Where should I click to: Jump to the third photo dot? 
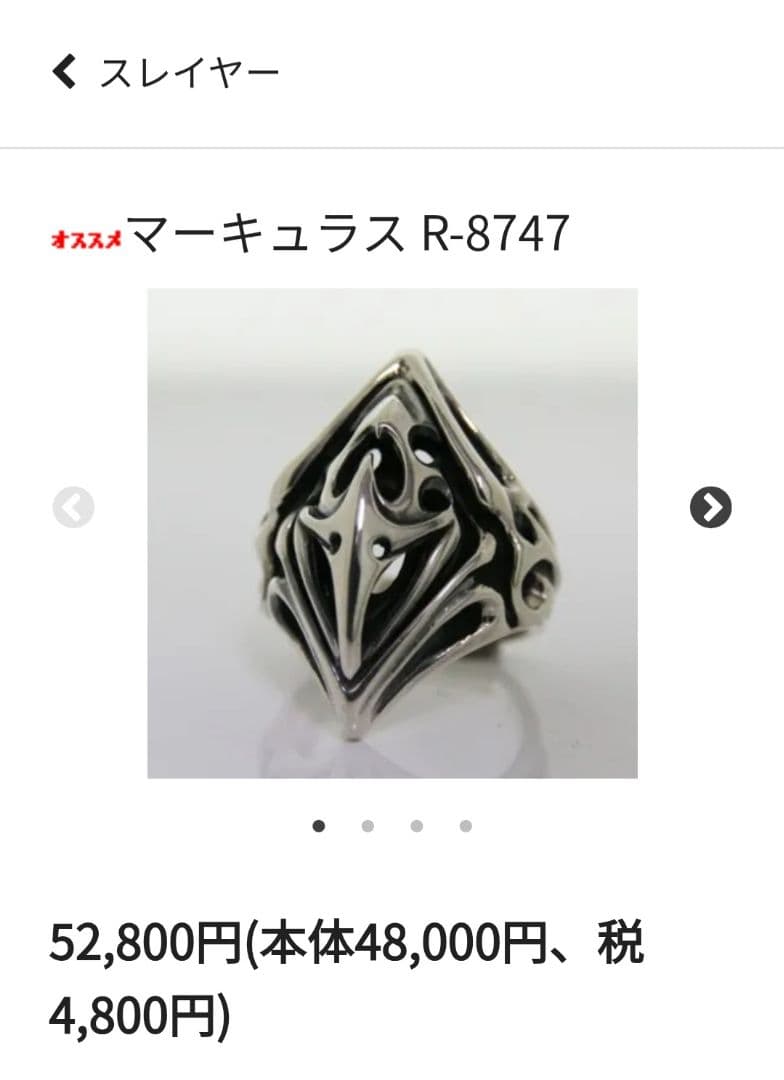[x=417, y=826]
